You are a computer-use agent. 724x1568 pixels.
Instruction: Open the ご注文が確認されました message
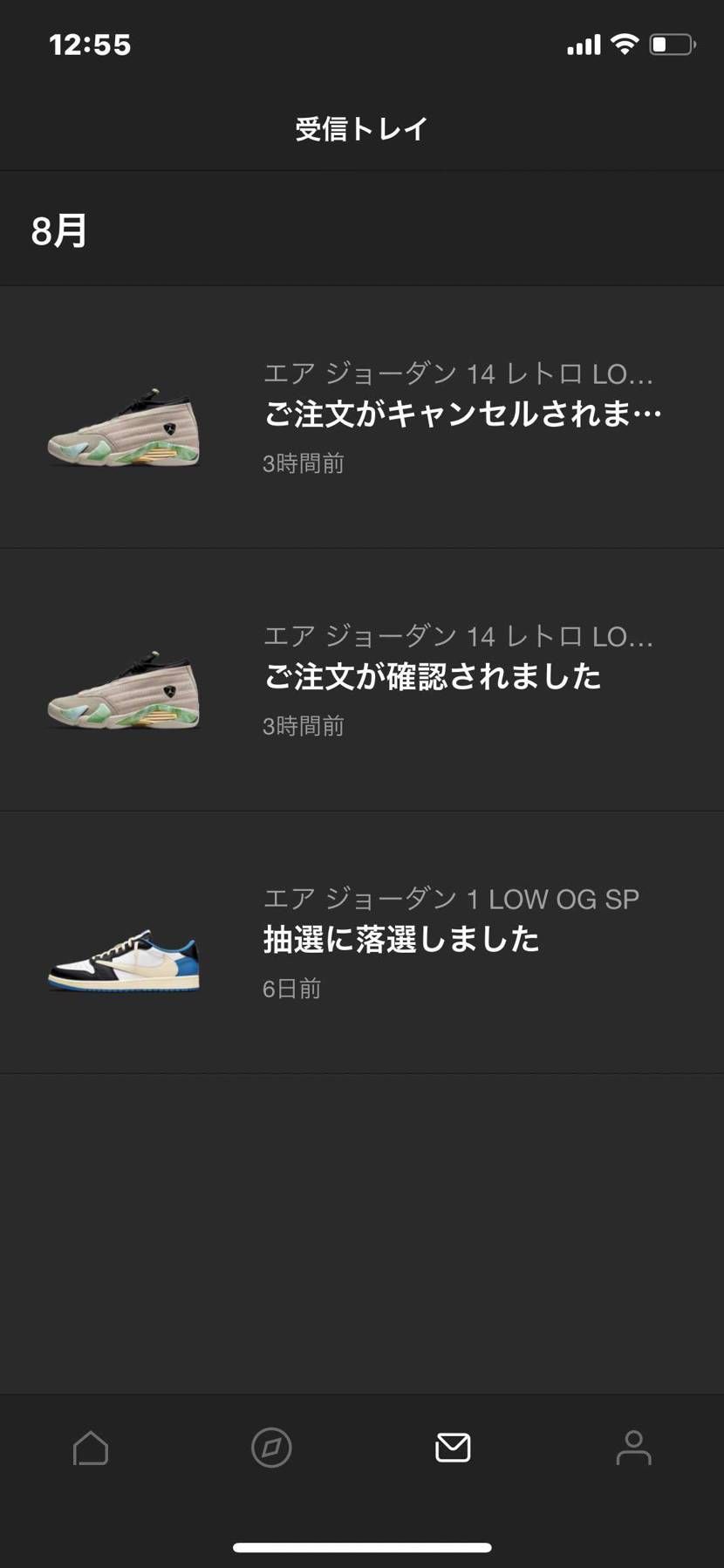click(432, 677)
